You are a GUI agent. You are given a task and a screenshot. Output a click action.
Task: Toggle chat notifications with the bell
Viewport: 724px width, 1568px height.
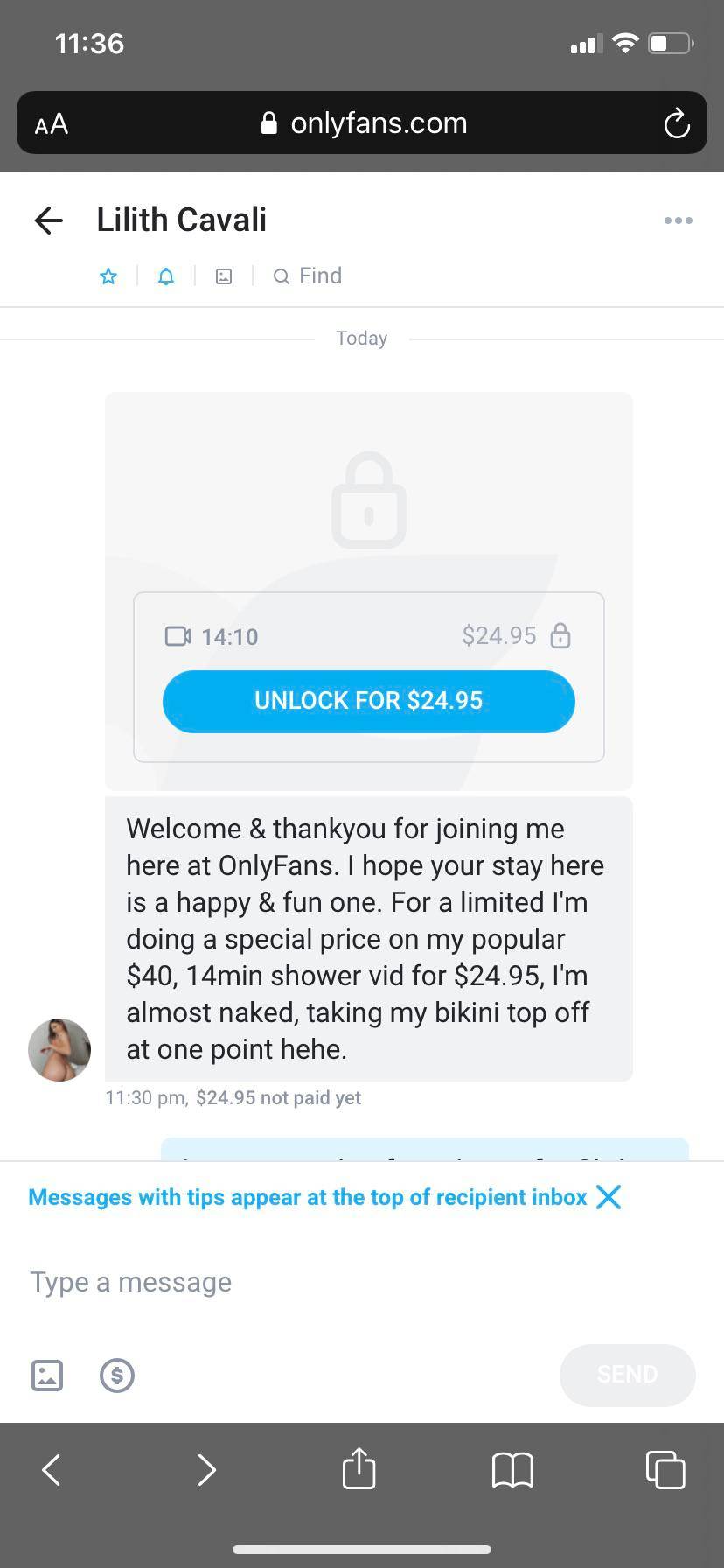click(x=166, y=276)
